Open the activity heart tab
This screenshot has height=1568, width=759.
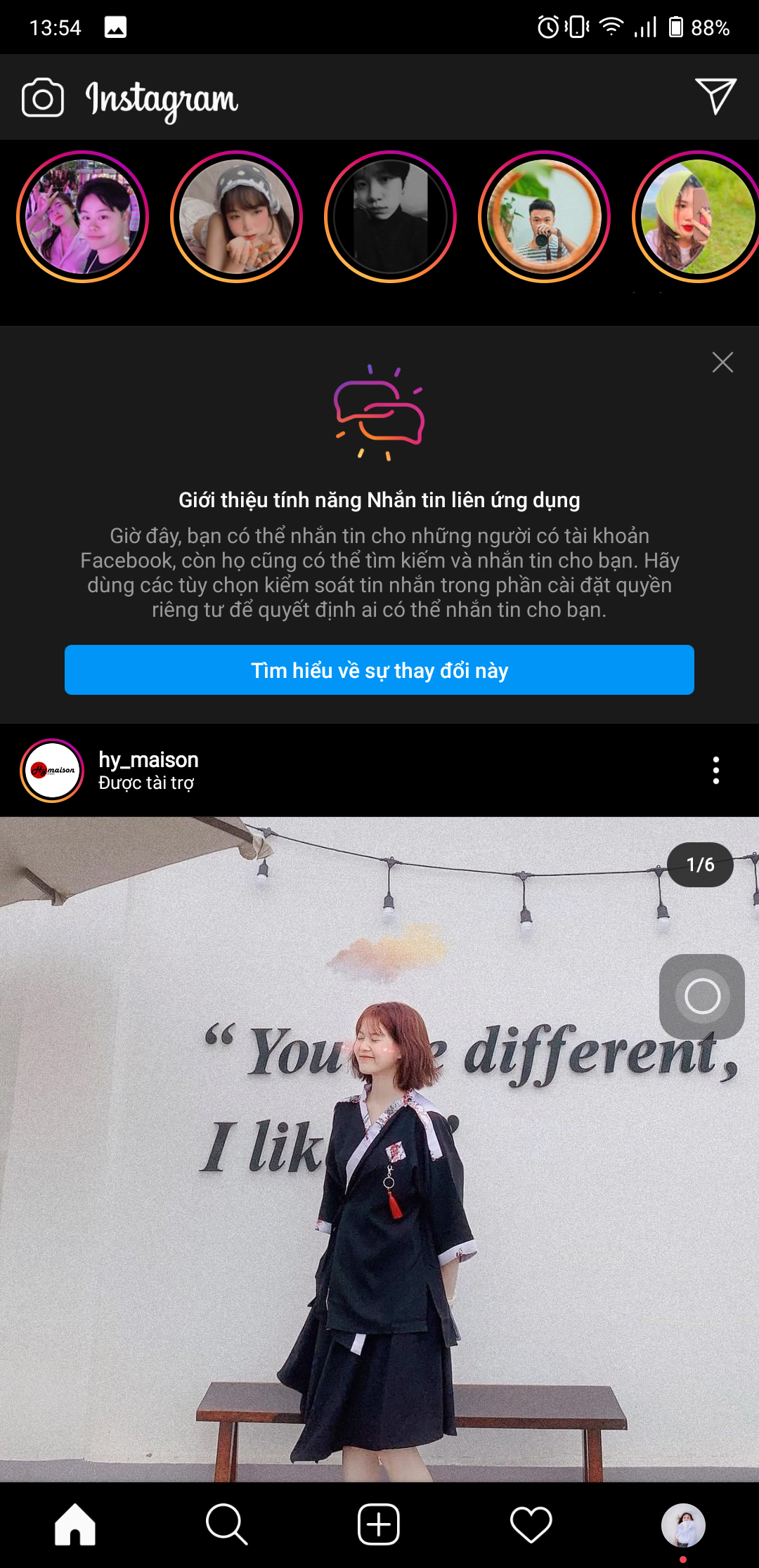pyautogui.click(x=531, y=1524)
